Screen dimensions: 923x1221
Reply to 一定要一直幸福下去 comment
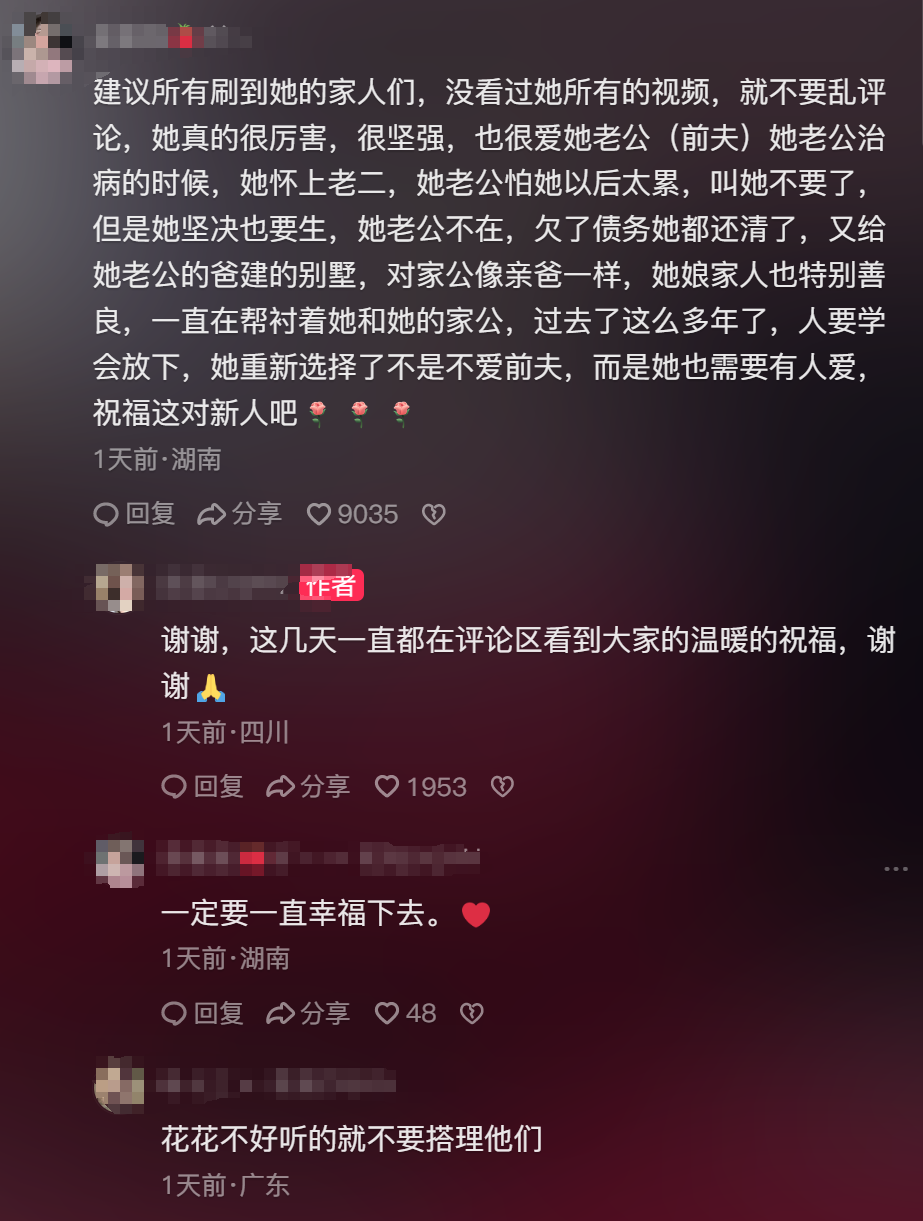point(203,1014)
